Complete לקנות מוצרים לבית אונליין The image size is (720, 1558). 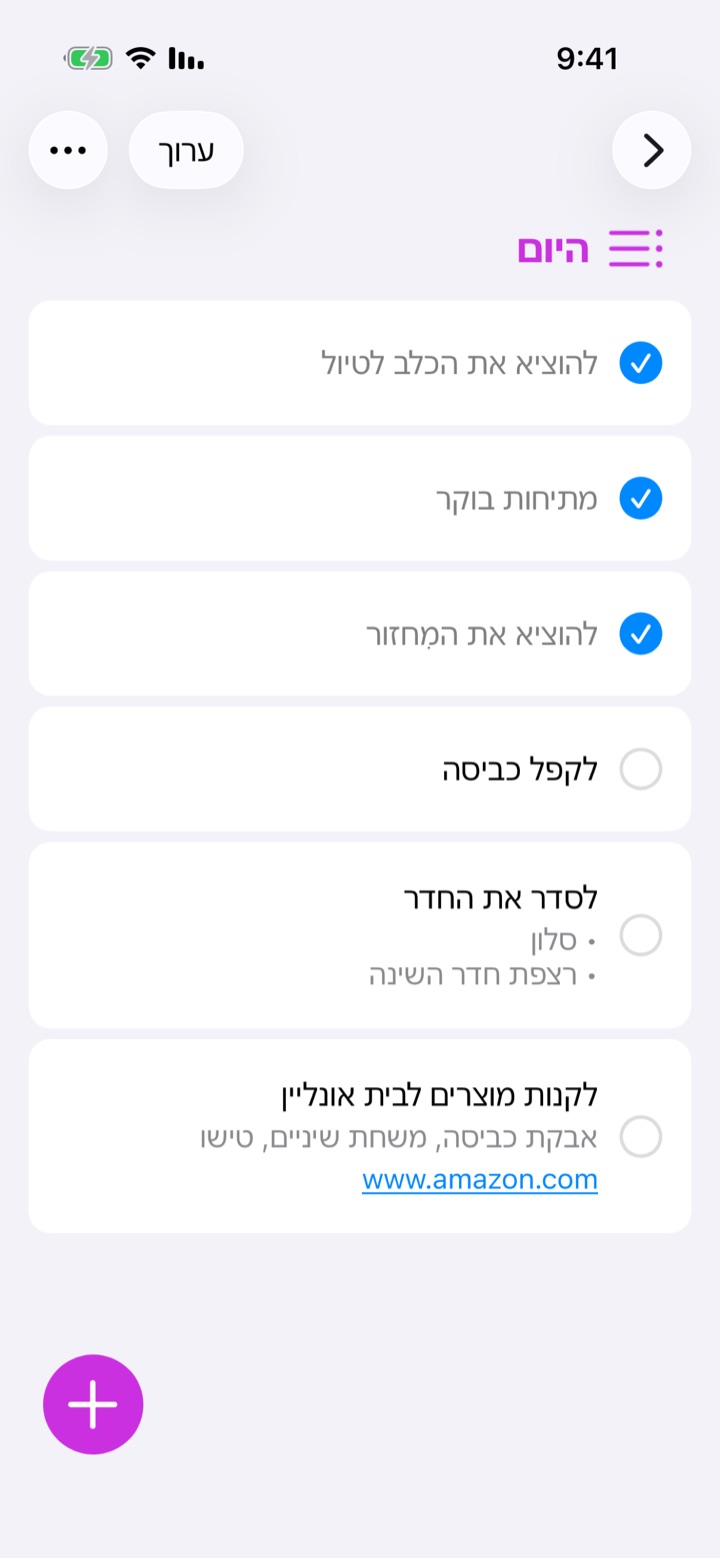tap(641, 1137)
